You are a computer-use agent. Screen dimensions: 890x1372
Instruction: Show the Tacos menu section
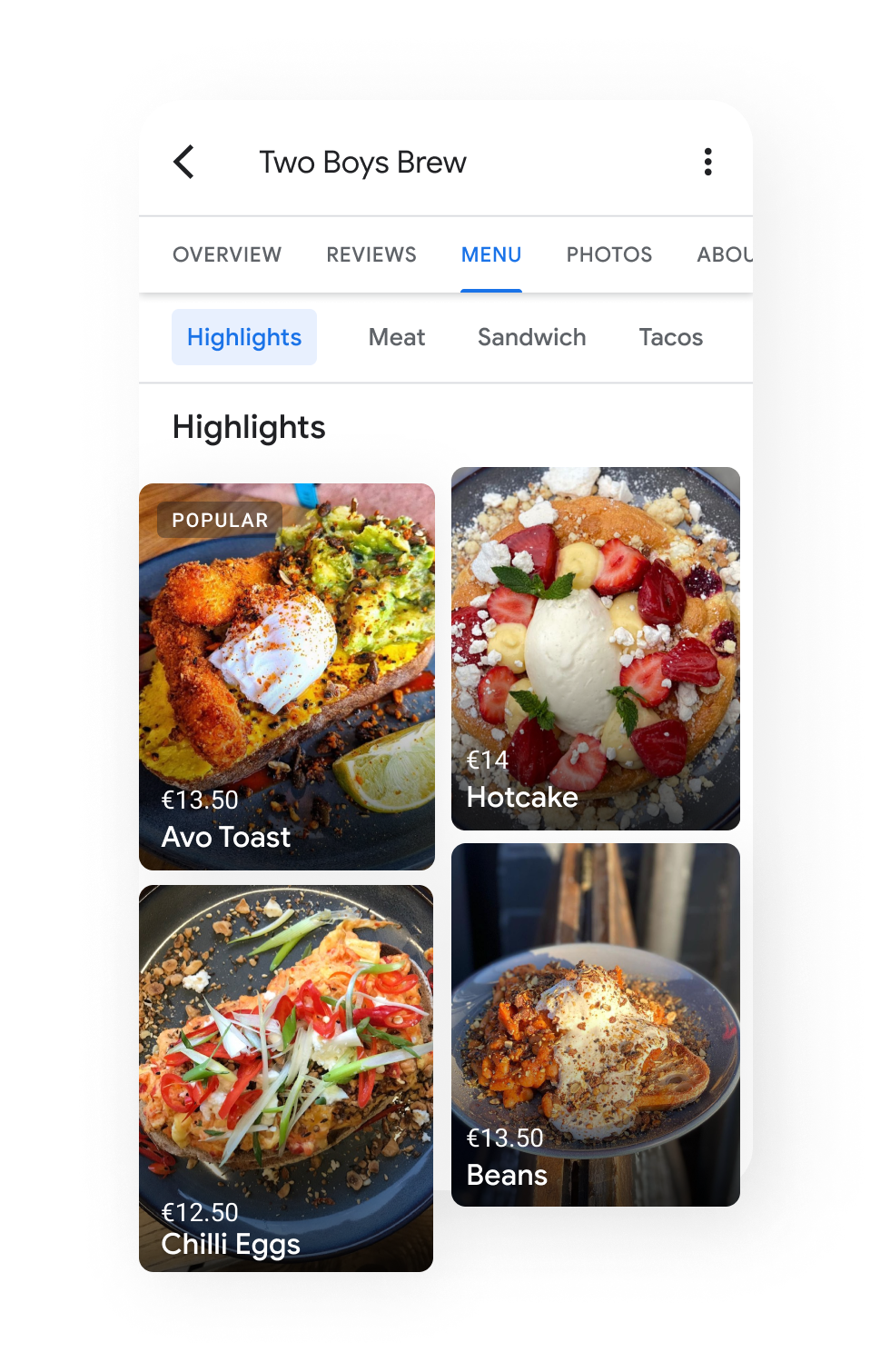671,337
